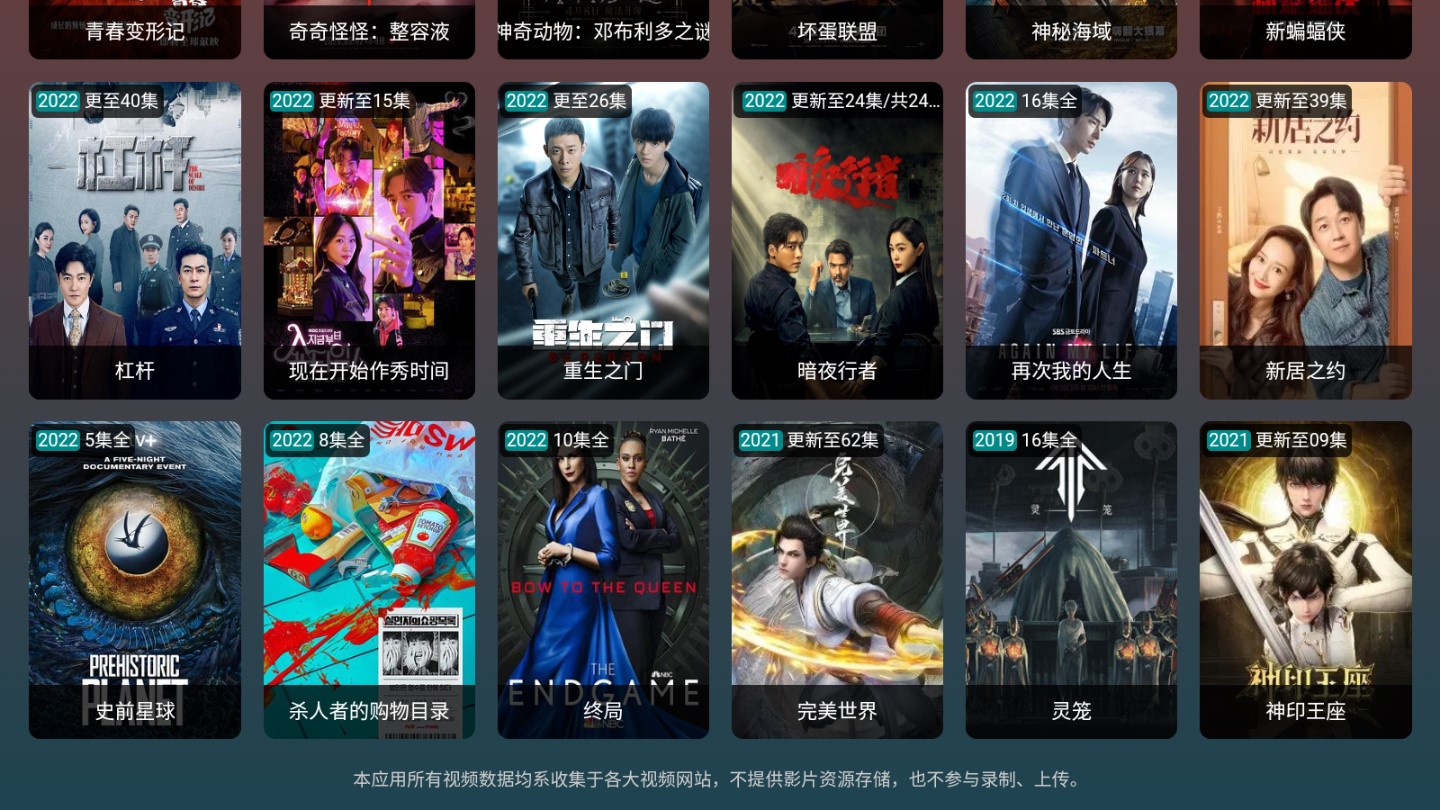Image resolution: width=1440 pixels, height=810 pixels.
Task: View 再次我的人生 series details
Action: point(1071,240)
